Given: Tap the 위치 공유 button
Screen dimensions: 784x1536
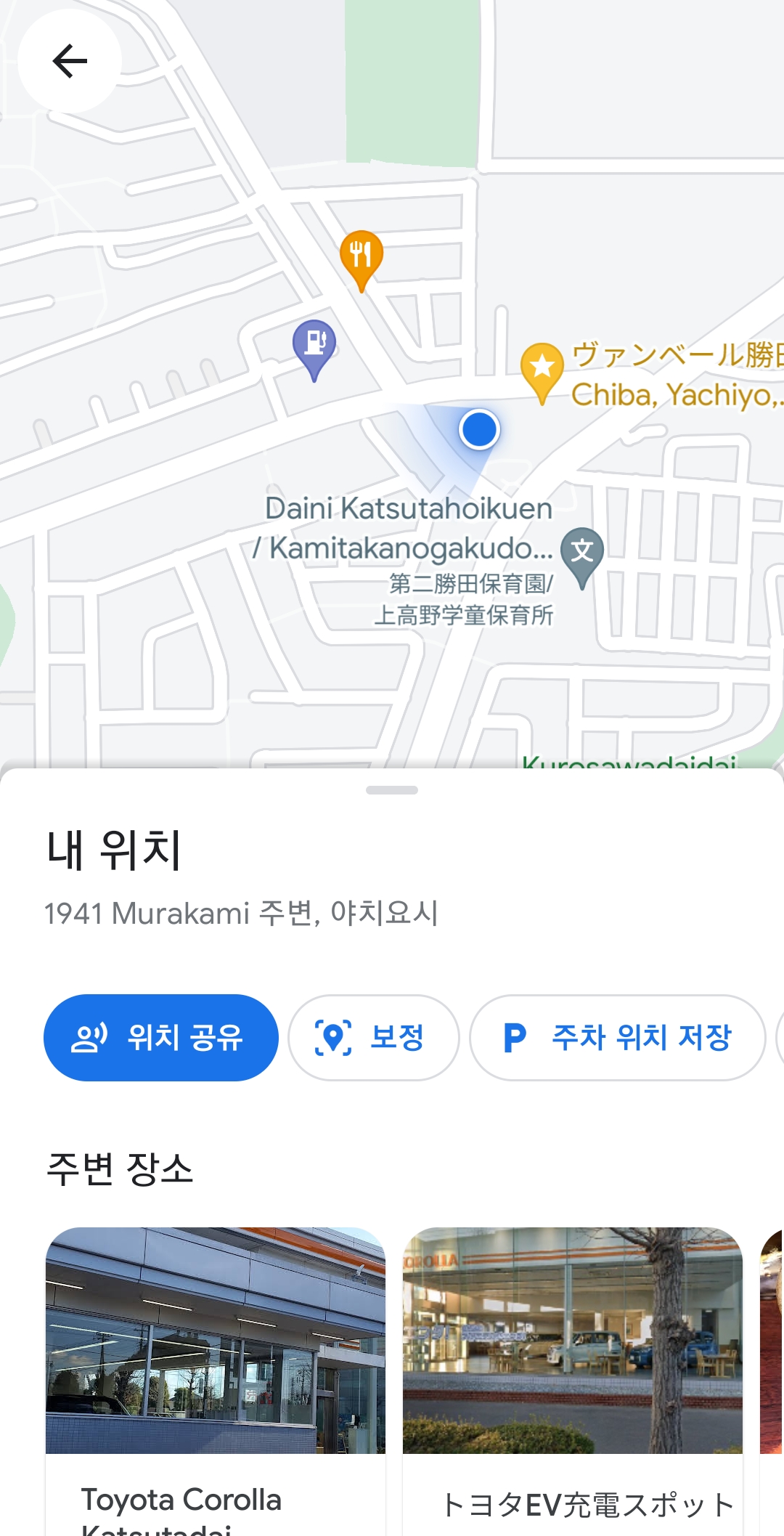Looking at the screenshot, I should (160, 1037).
